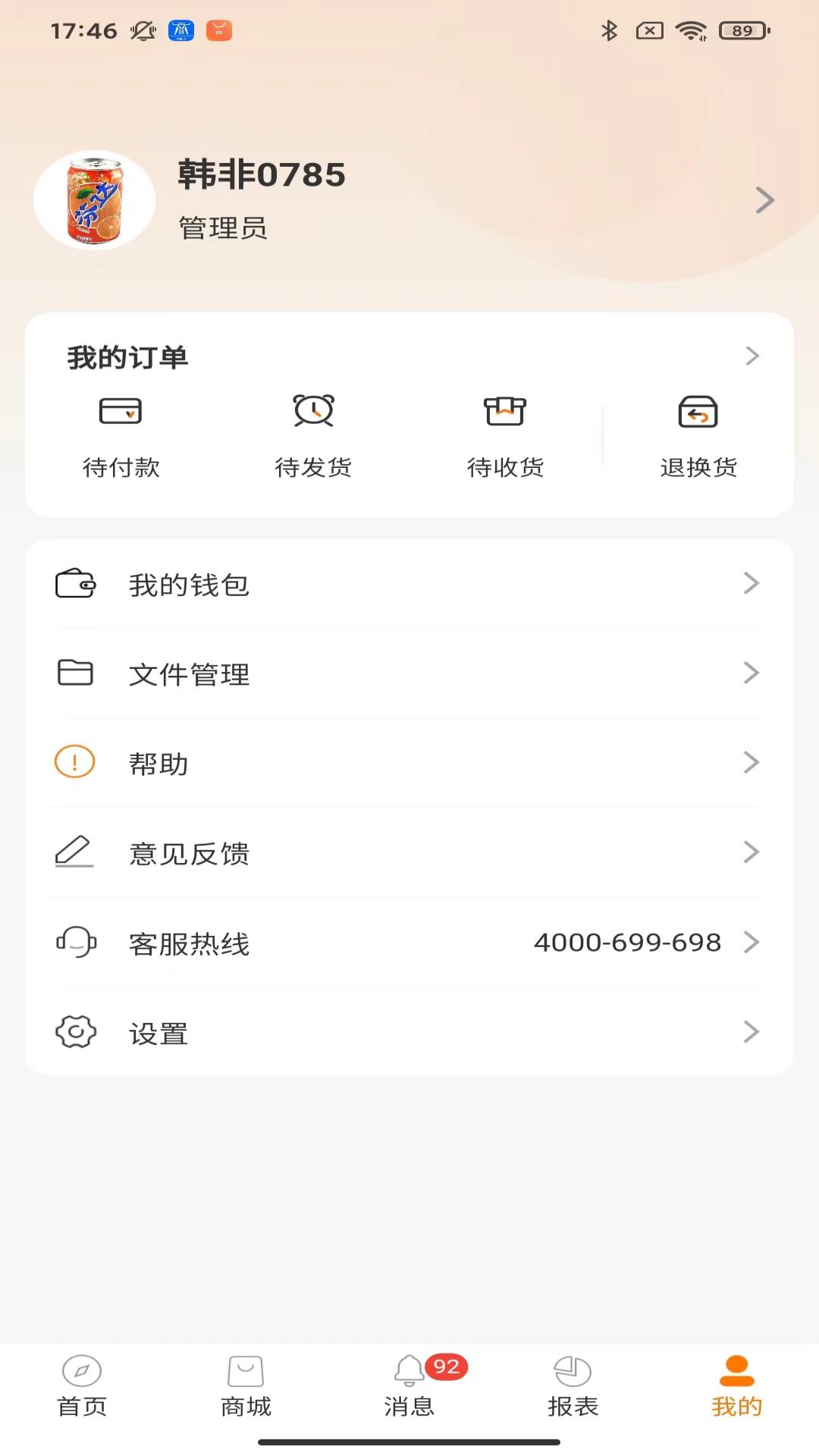
Task: Open 待发货 orders awaiting shipment
Action: [313, 436]
